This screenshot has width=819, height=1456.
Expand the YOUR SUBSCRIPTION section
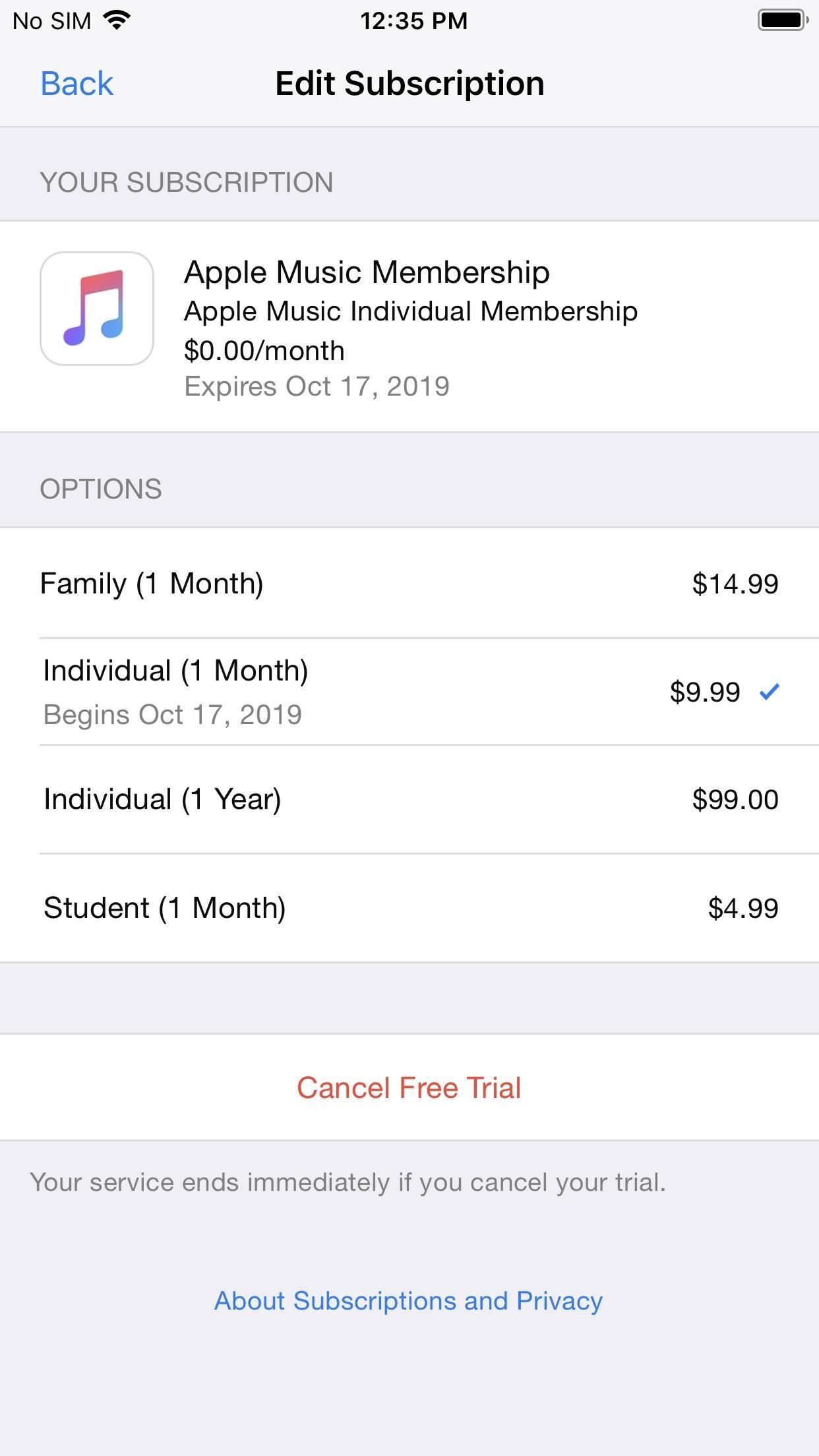[x=187, y=181]
